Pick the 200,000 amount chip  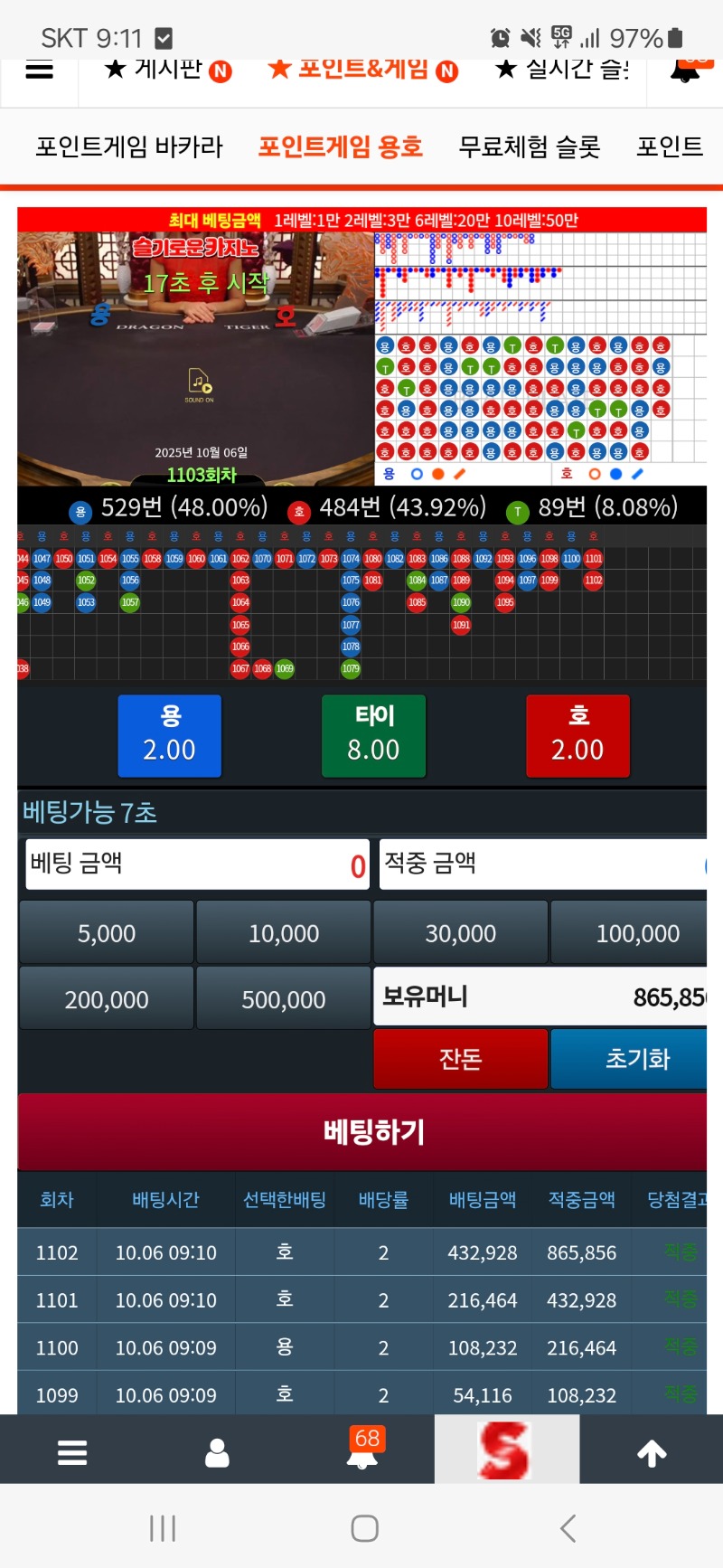pyautogui.click(x=107, y=999)
